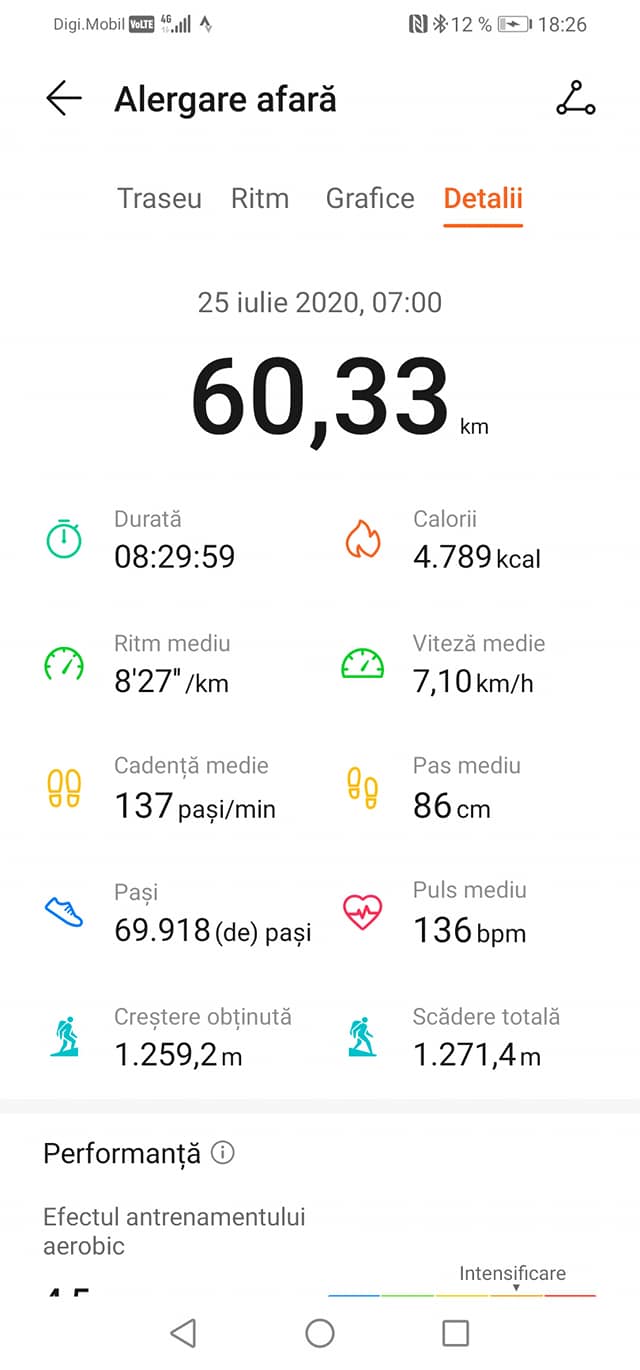Viewport: 640px width, 1370px height.
Task: Go back using the top arrow
Action: [63, 99]
